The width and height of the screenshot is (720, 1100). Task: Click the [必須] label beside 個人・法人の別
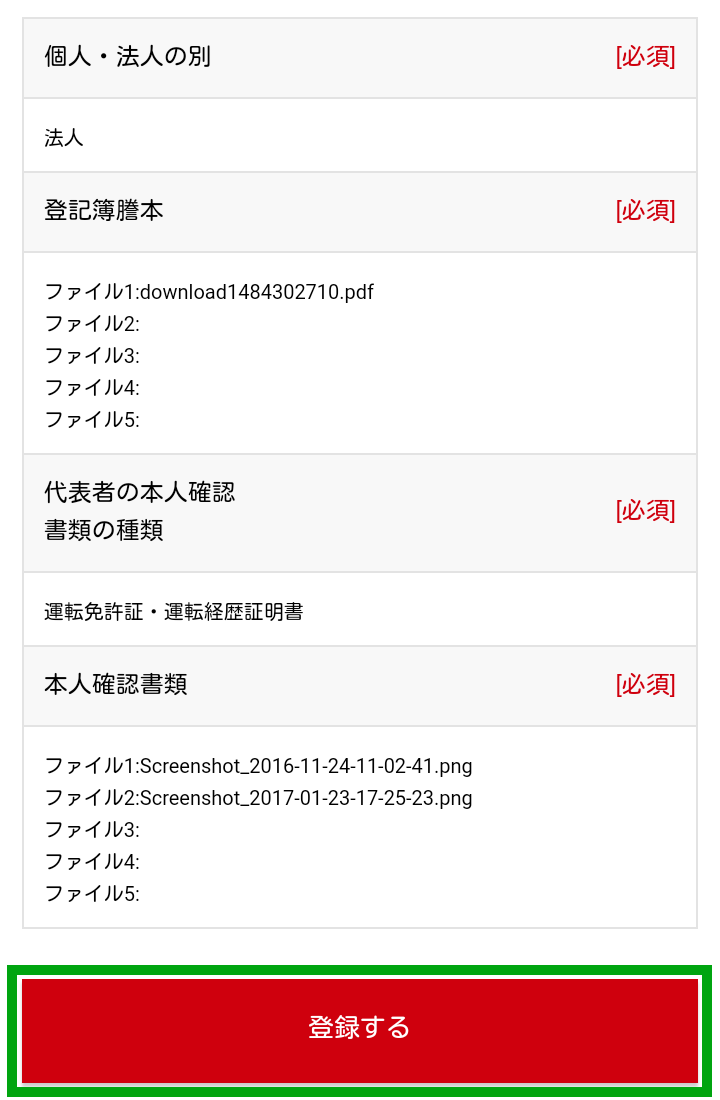click(x=646, y=57)
